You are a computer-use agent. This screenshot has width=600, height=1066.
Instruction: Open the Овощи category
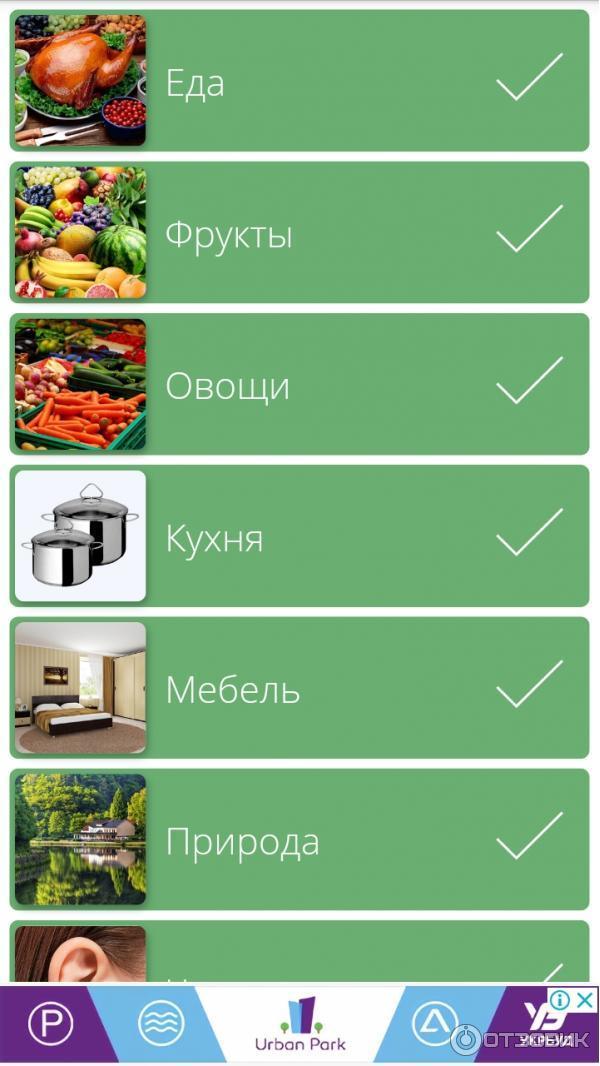(x=300, y=385)
